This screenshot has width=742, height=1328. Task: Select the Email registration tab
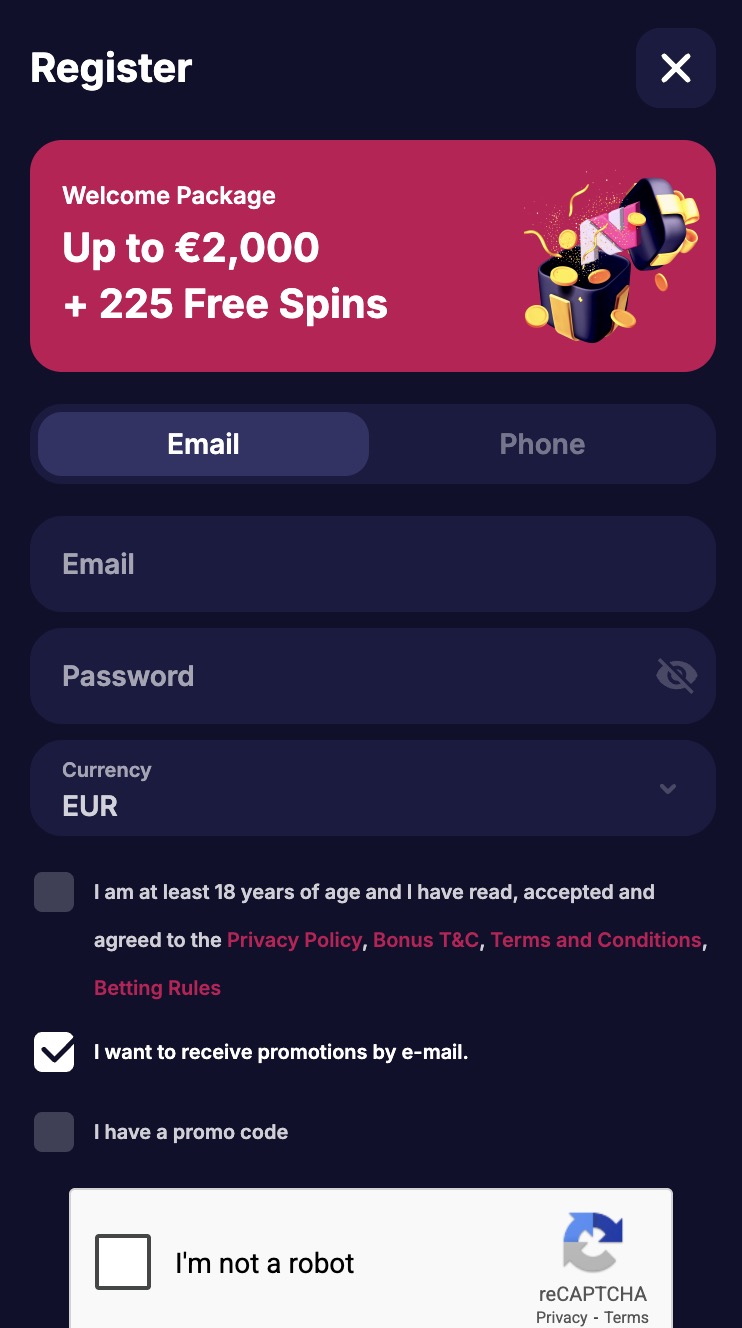tap(203, 444)
